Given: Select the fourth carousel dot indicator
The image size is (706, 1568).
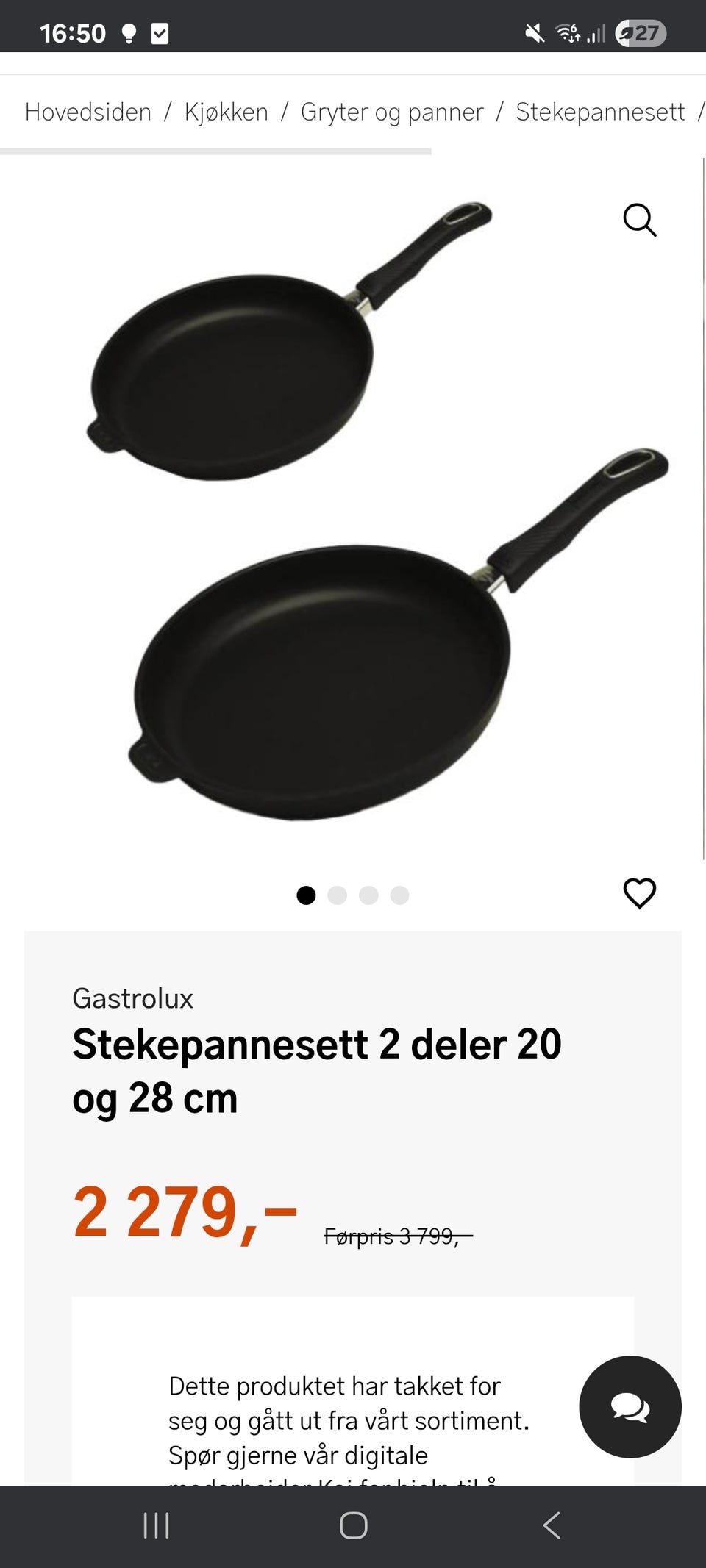Looking at the screenshot, I should click(x=399, y=895).
